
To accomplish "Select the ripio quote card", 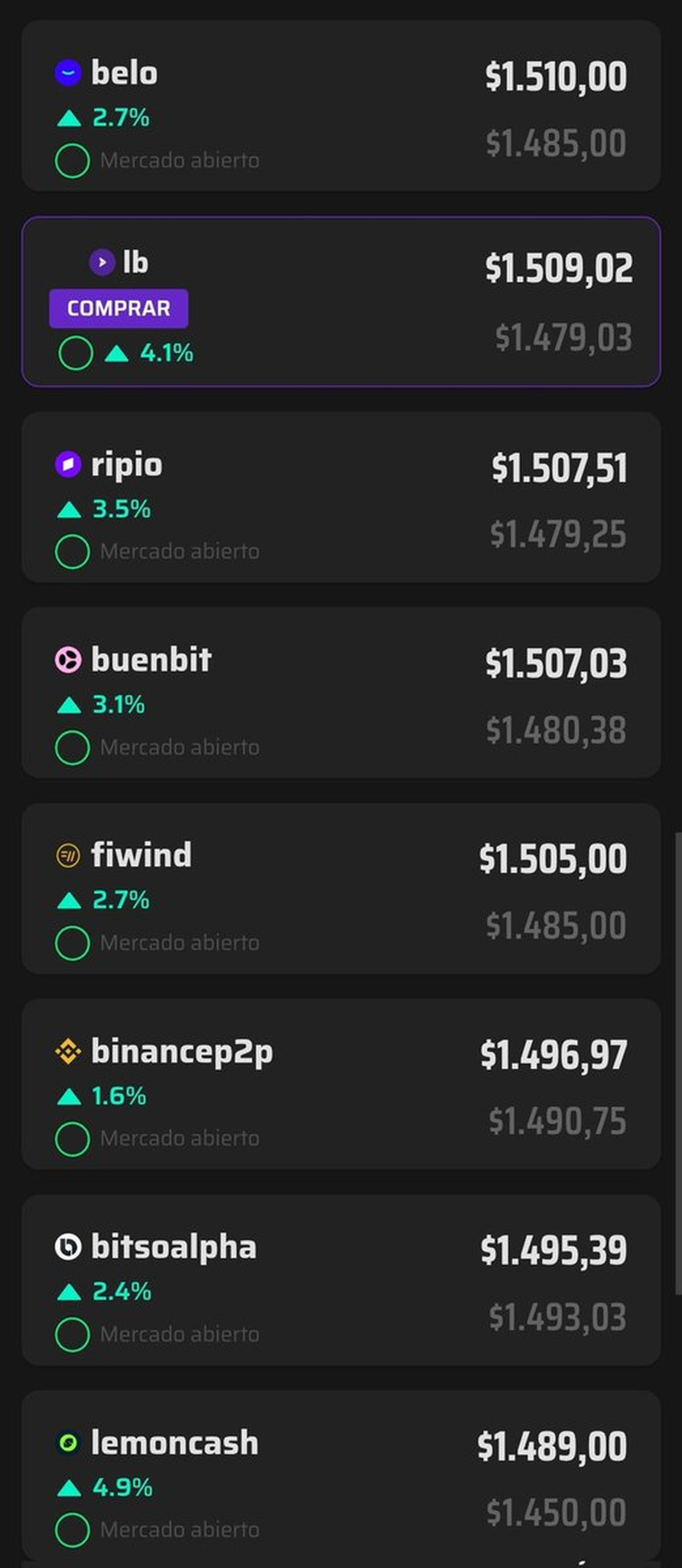I will click(341, 497).
